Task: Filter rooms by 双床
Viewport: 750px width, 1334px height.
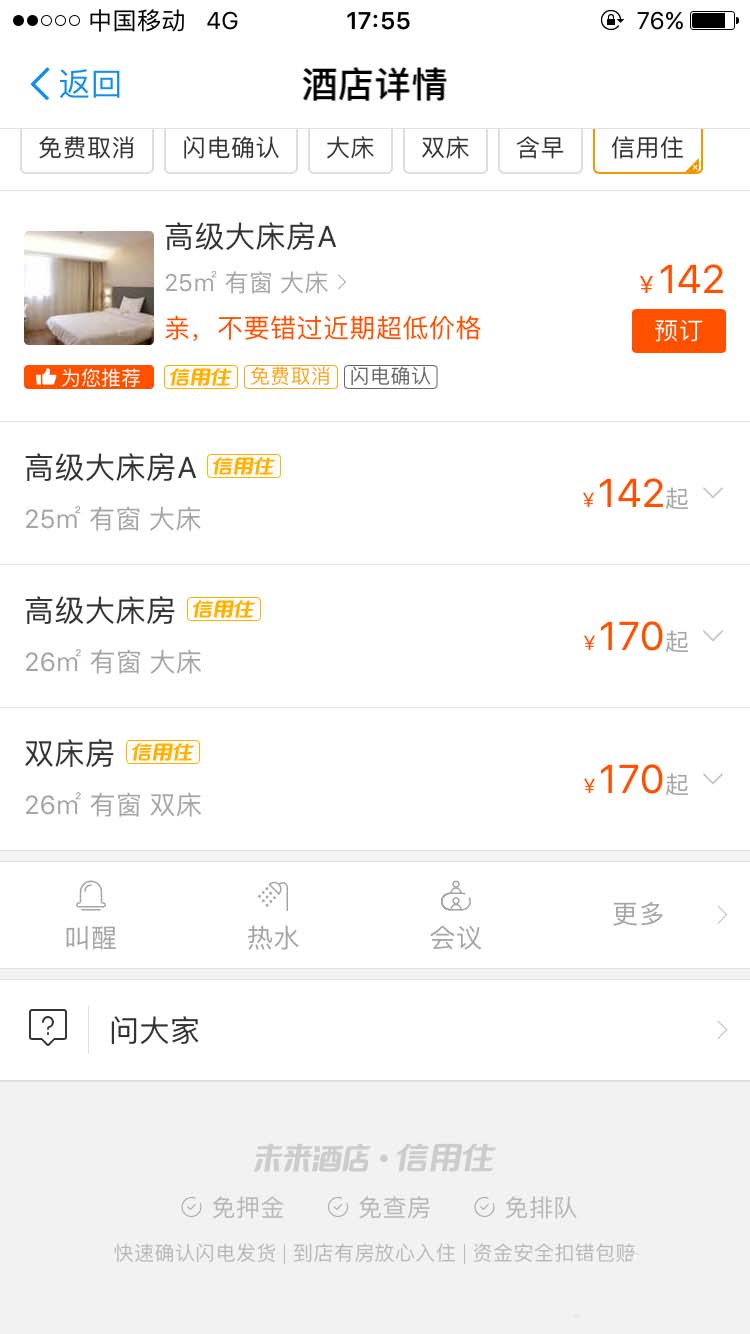Action: point(445,148)
